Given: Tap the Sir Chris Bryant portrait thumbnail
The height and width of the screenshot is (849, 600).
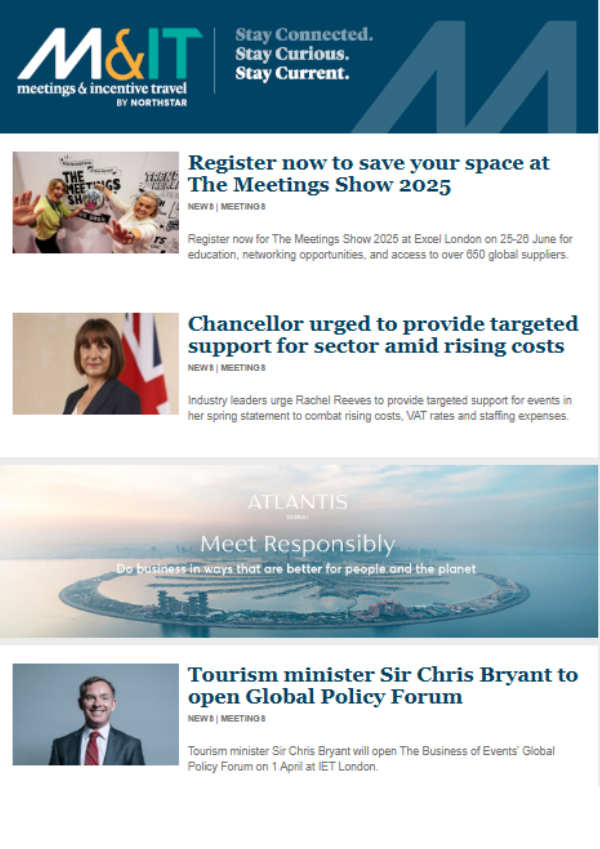Looking at the screenshot, I should coord(95,714).
